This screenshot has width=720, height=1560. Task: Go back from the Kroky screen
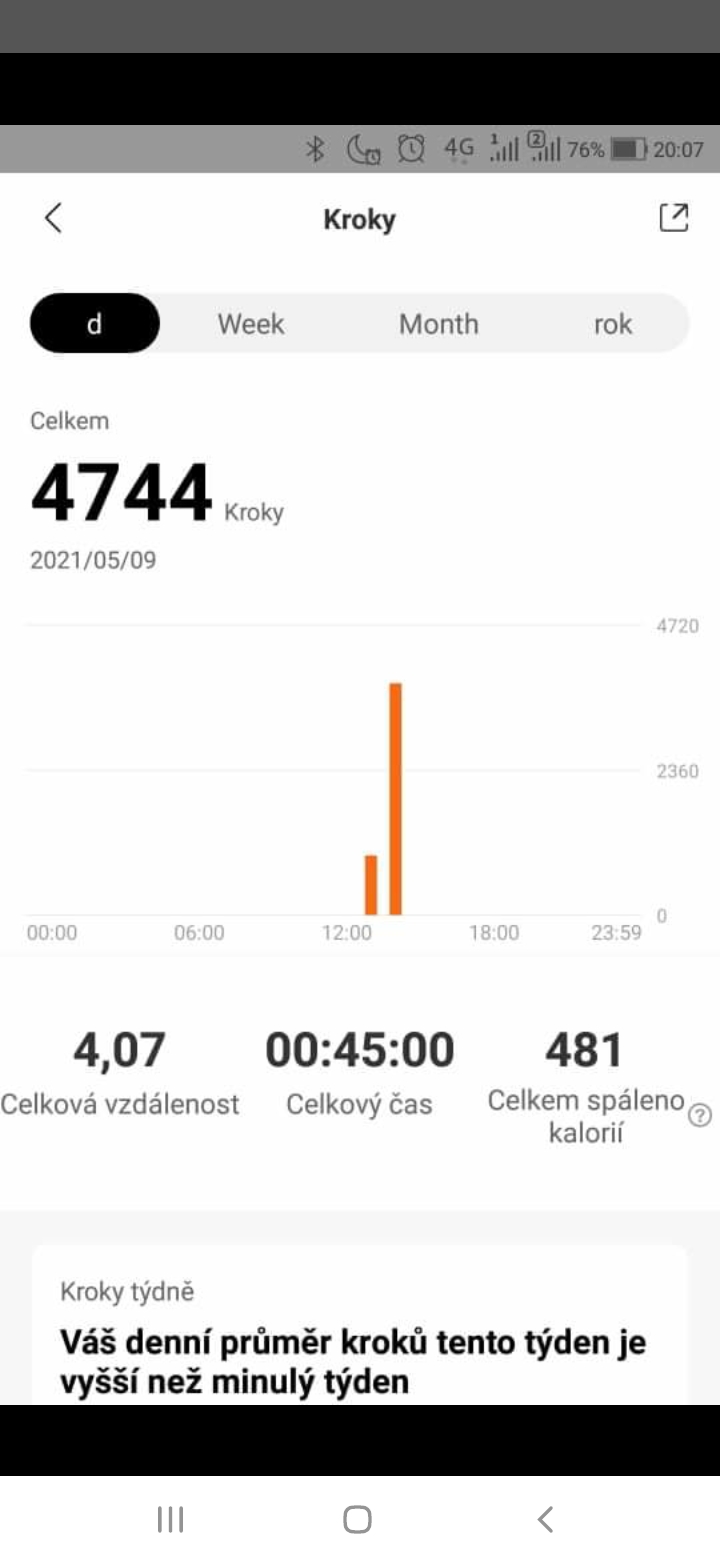pos(54,218)
